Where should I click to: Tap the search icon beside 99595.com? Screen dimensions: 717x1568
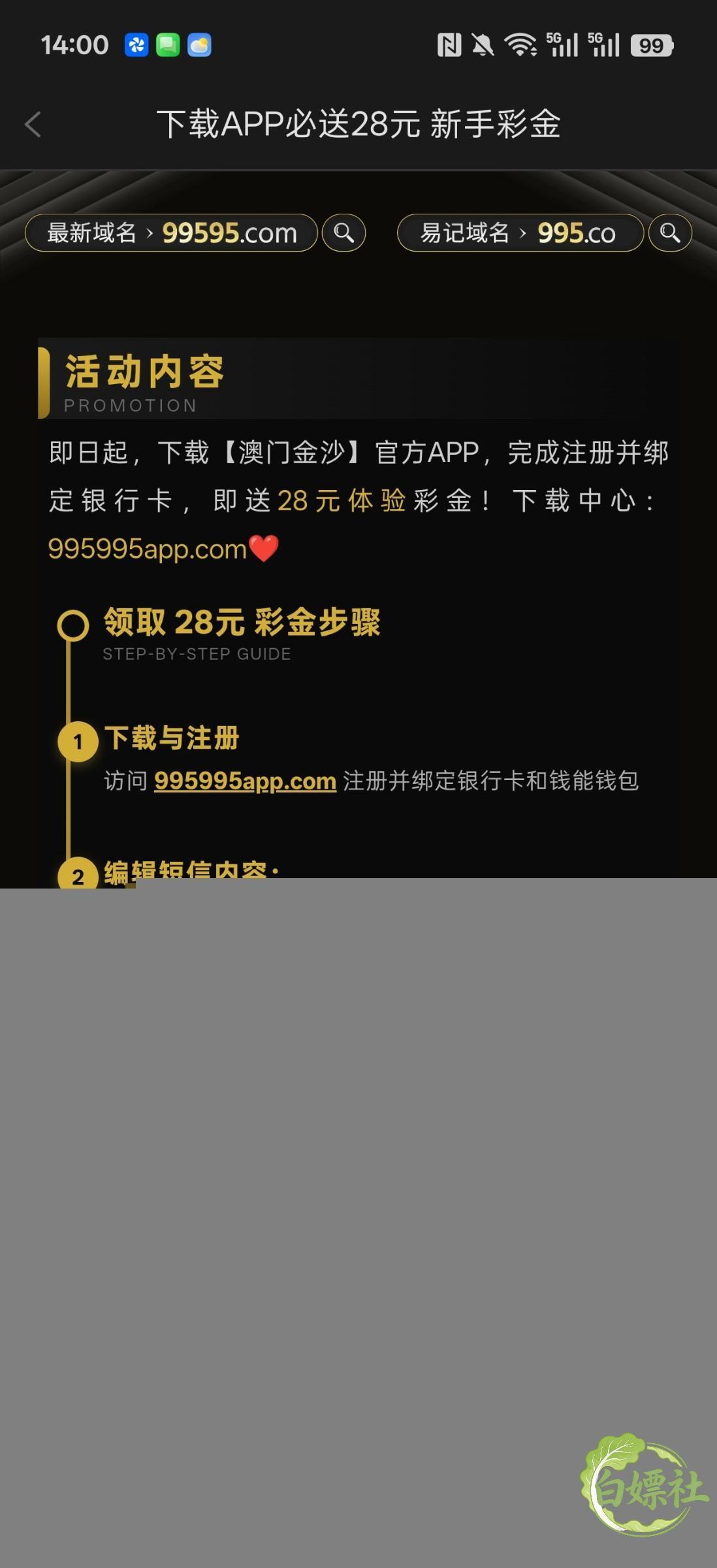pos(343,233)
